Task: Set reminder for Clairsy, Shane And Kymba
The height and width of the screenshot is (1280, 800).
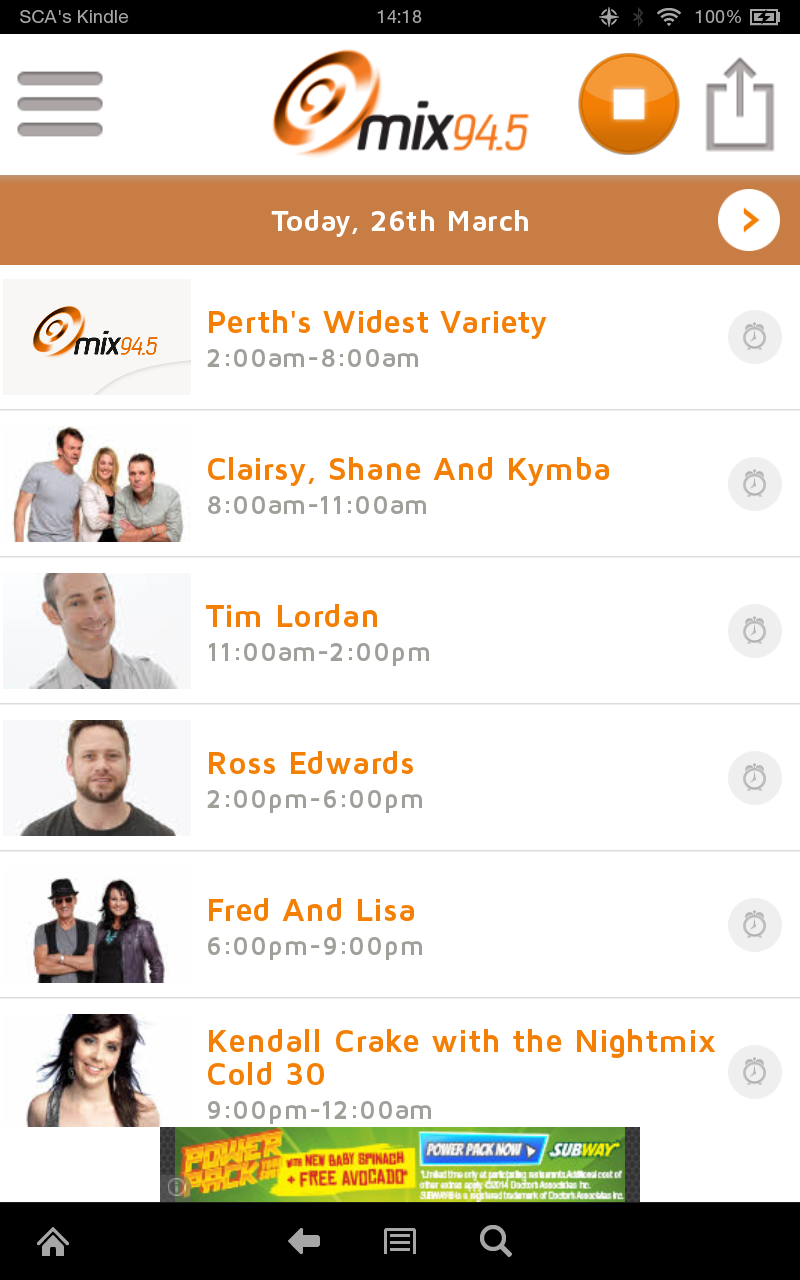Action: (754, 485)
